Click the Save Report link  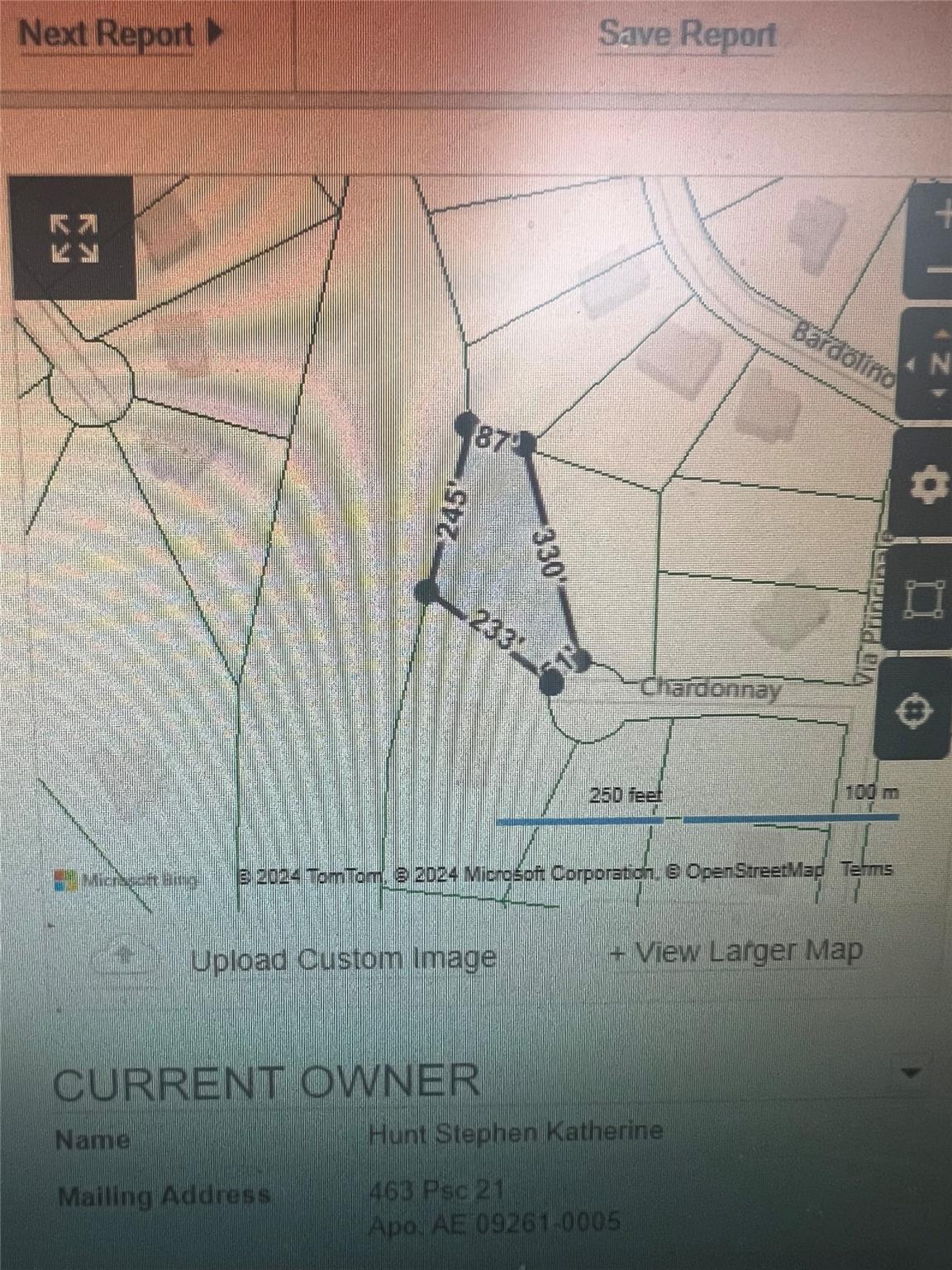pos(687,34)
